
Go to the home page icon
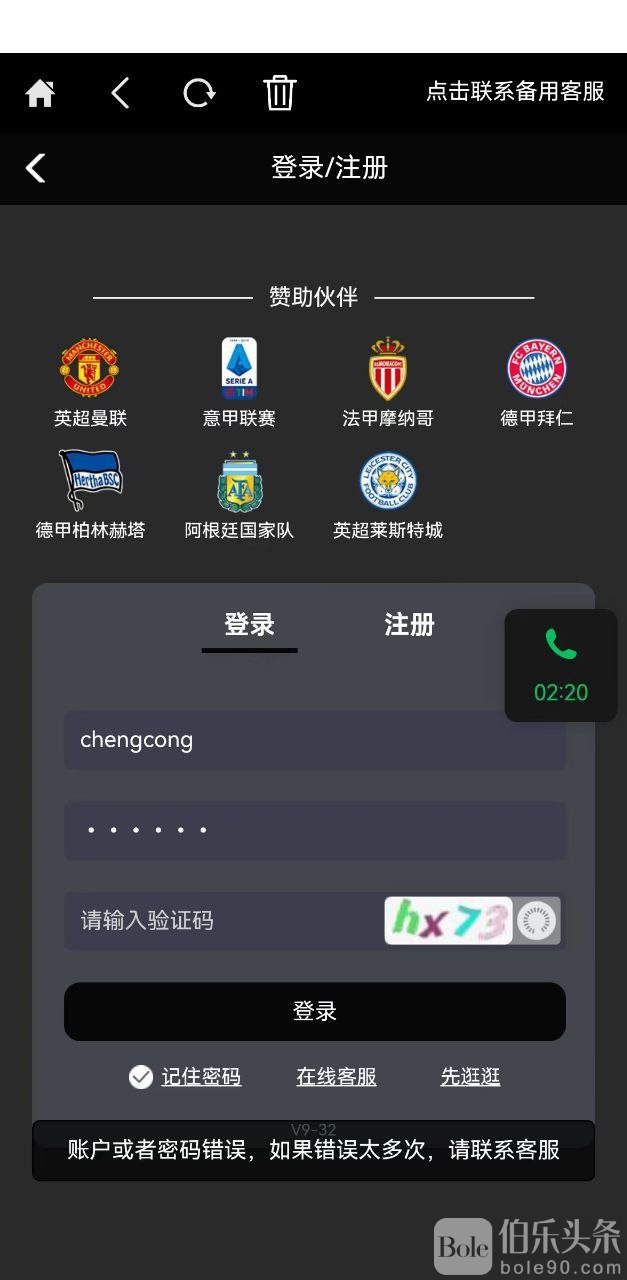(x=40, y=93)
